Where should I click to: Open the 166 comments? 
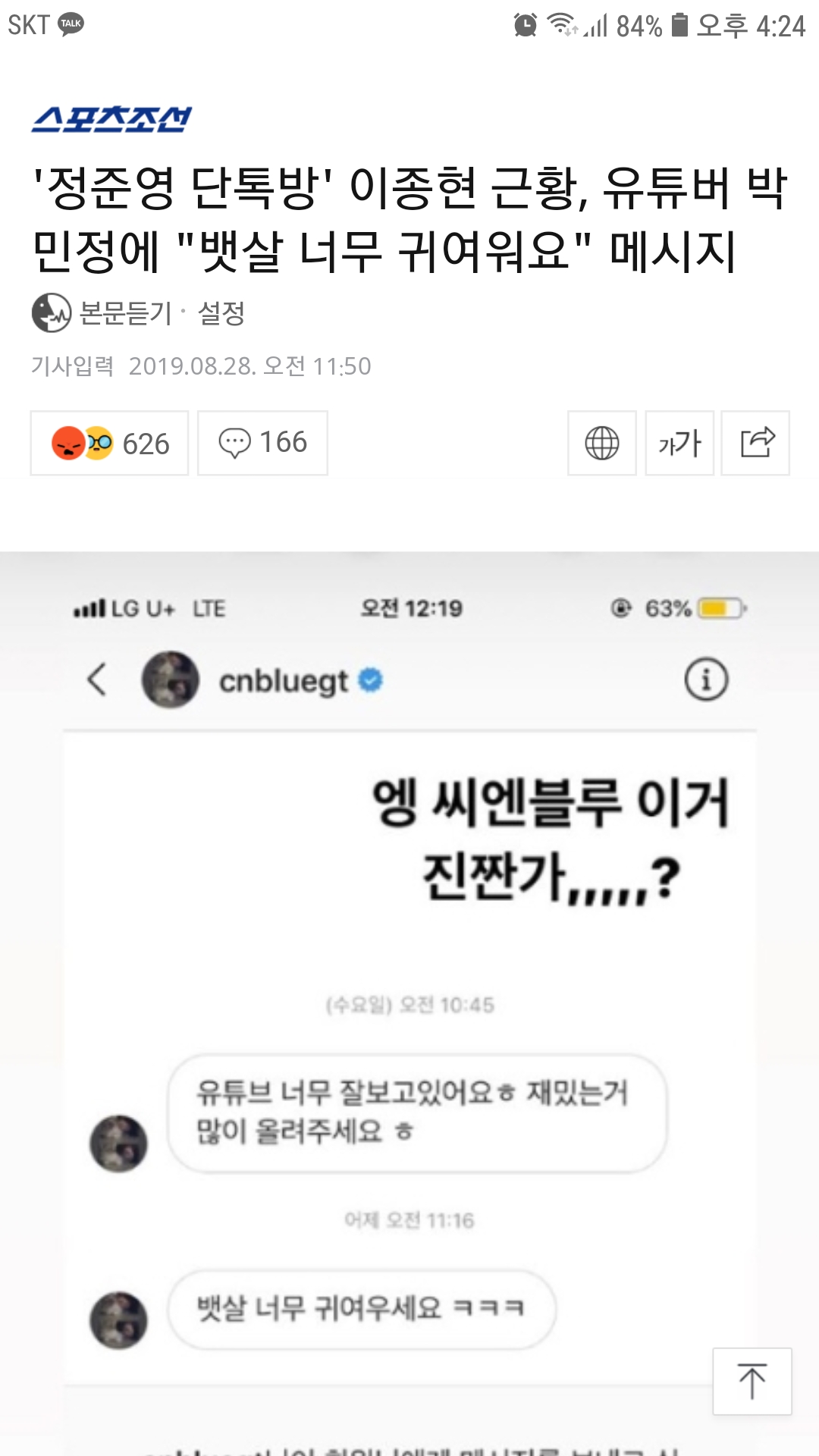click(262, 444)
